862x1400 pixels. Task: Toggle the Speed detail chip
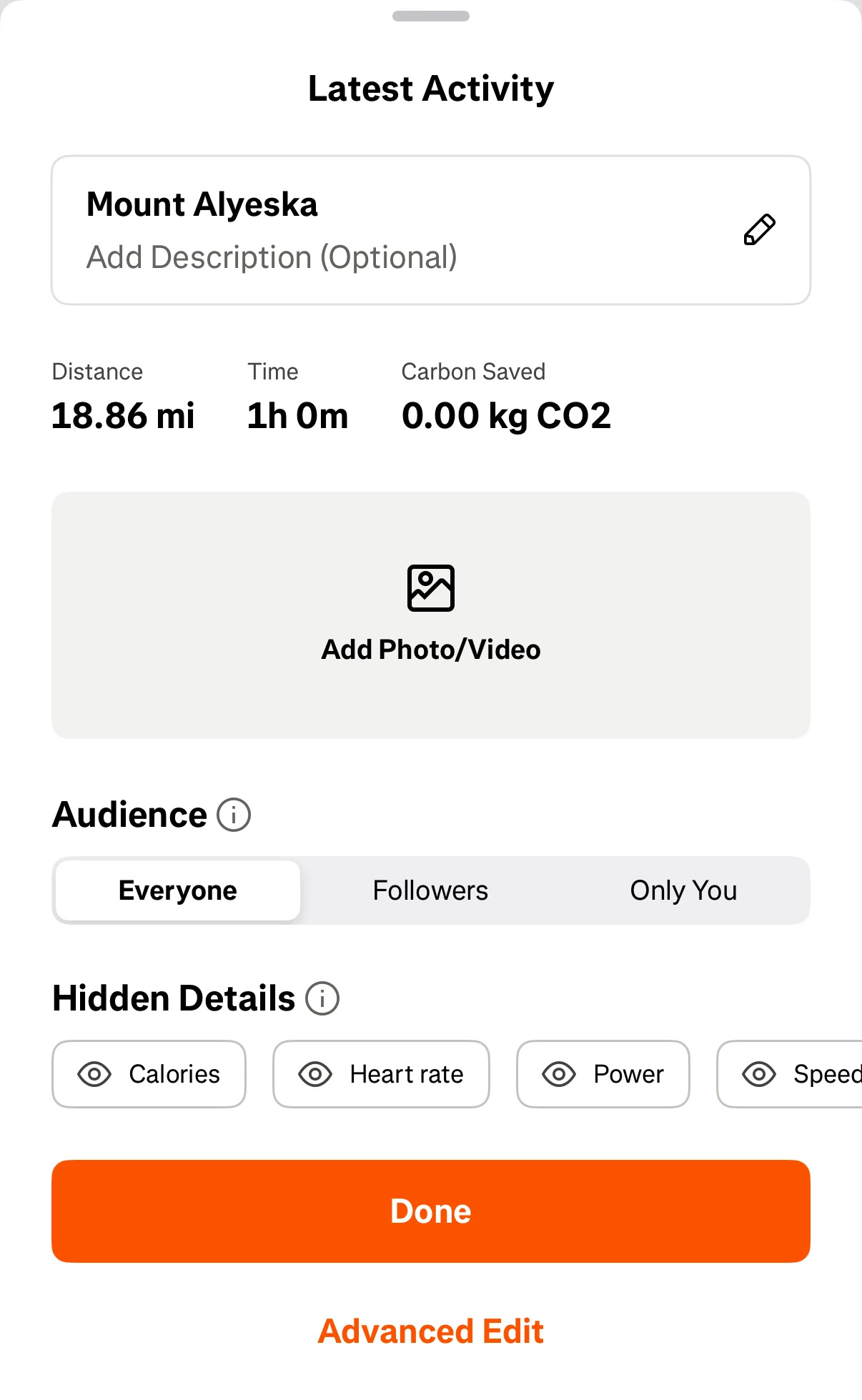click(x=790, y=1074)
